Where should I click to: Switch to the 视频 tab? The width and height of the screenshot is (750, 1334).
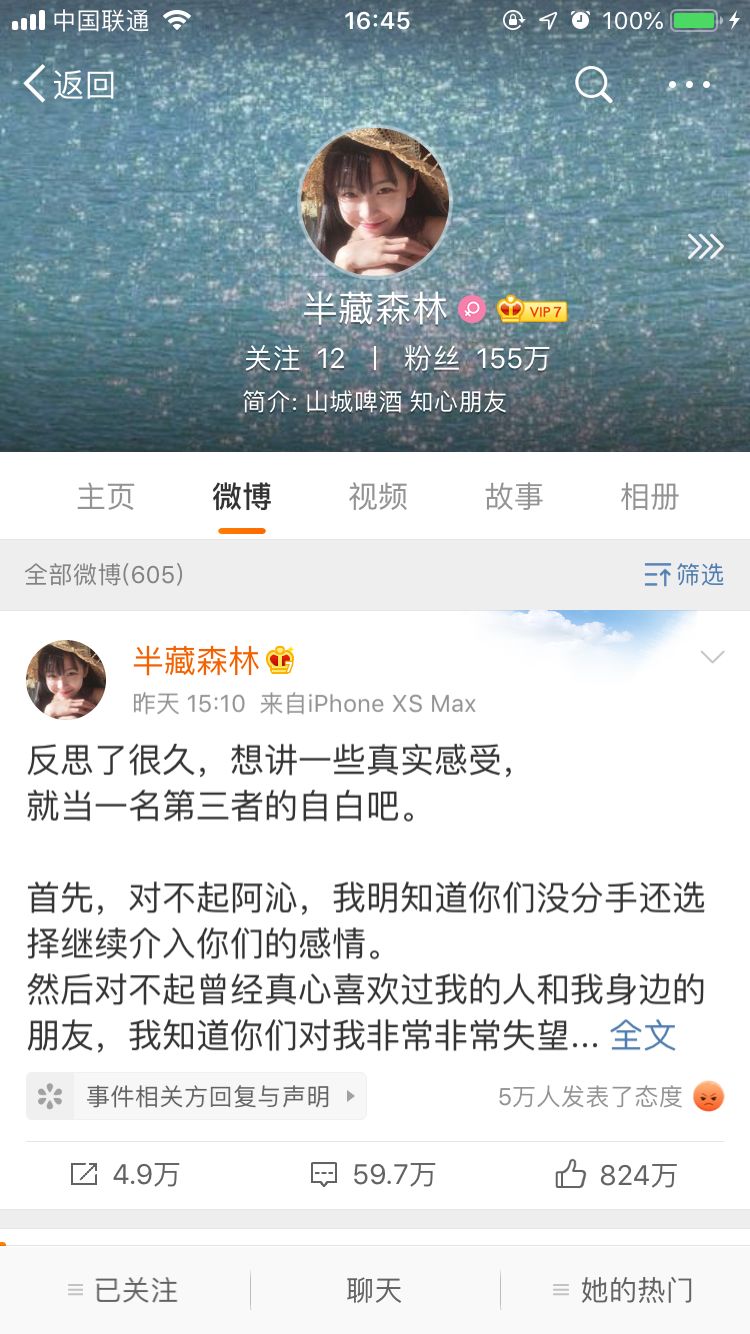tap(377, 496)
